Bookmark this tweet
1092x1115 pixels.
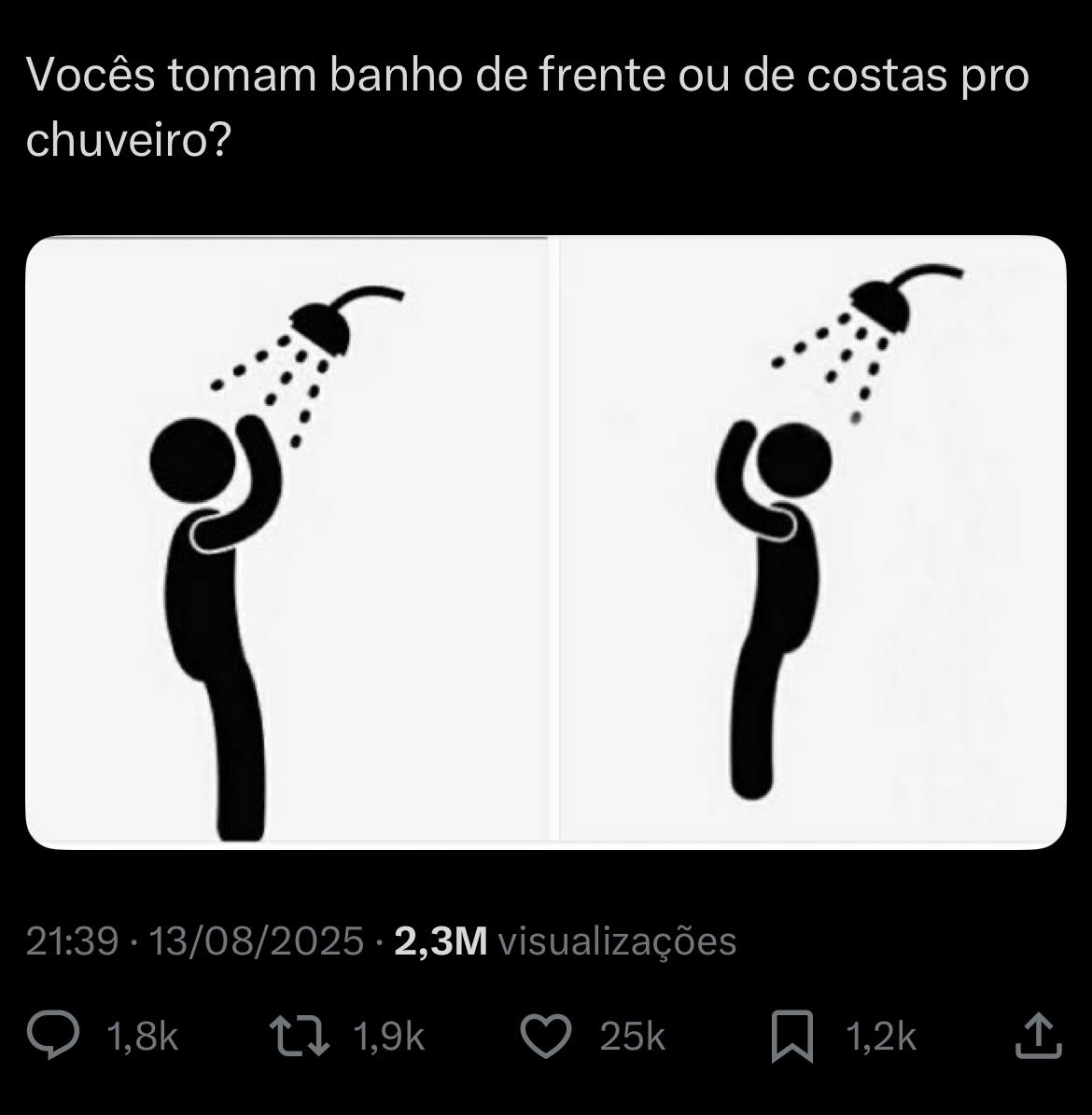pos(792,1036)
